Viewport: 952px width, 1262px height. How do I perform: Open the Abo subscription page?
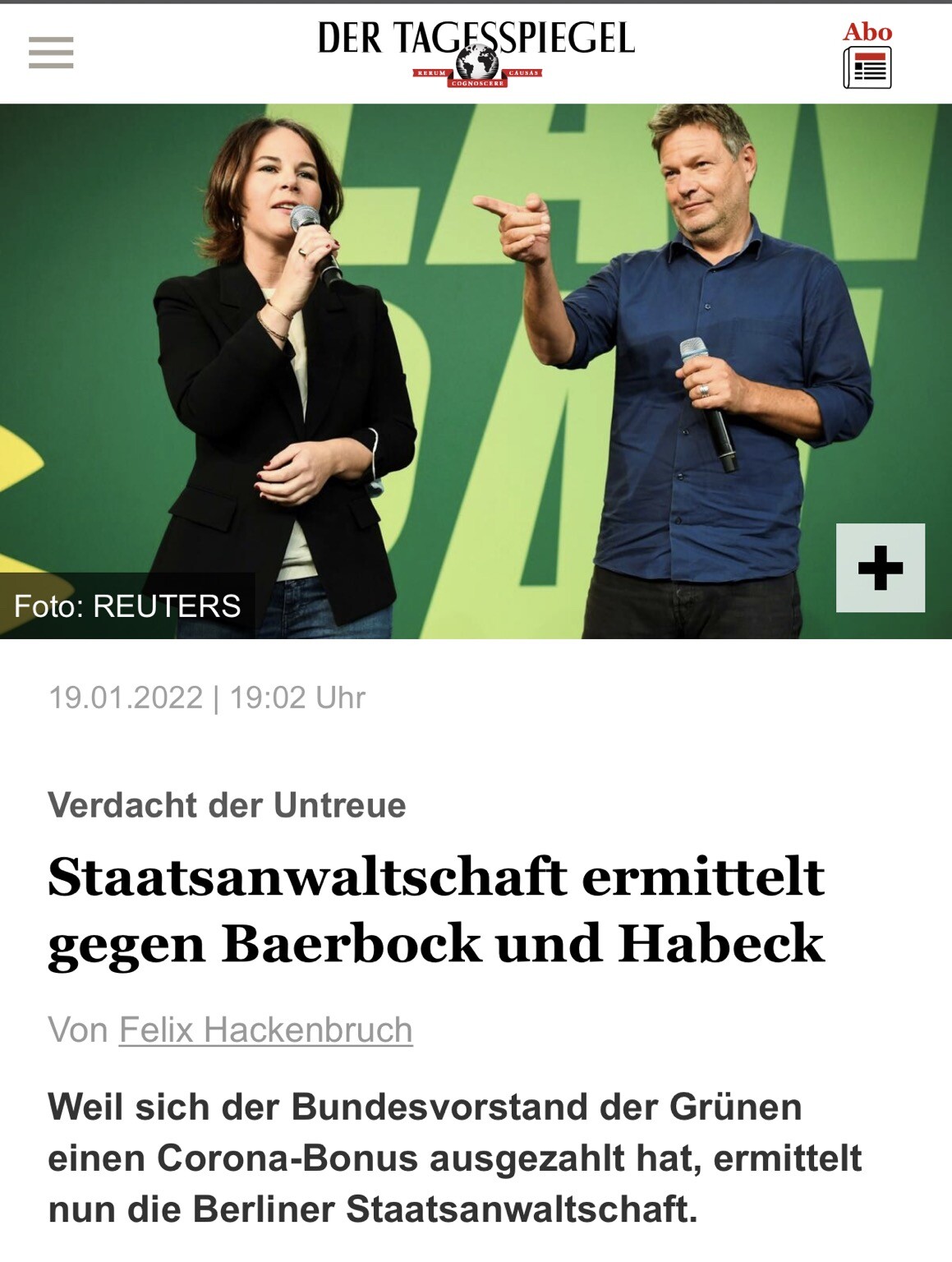pos(867,56)
